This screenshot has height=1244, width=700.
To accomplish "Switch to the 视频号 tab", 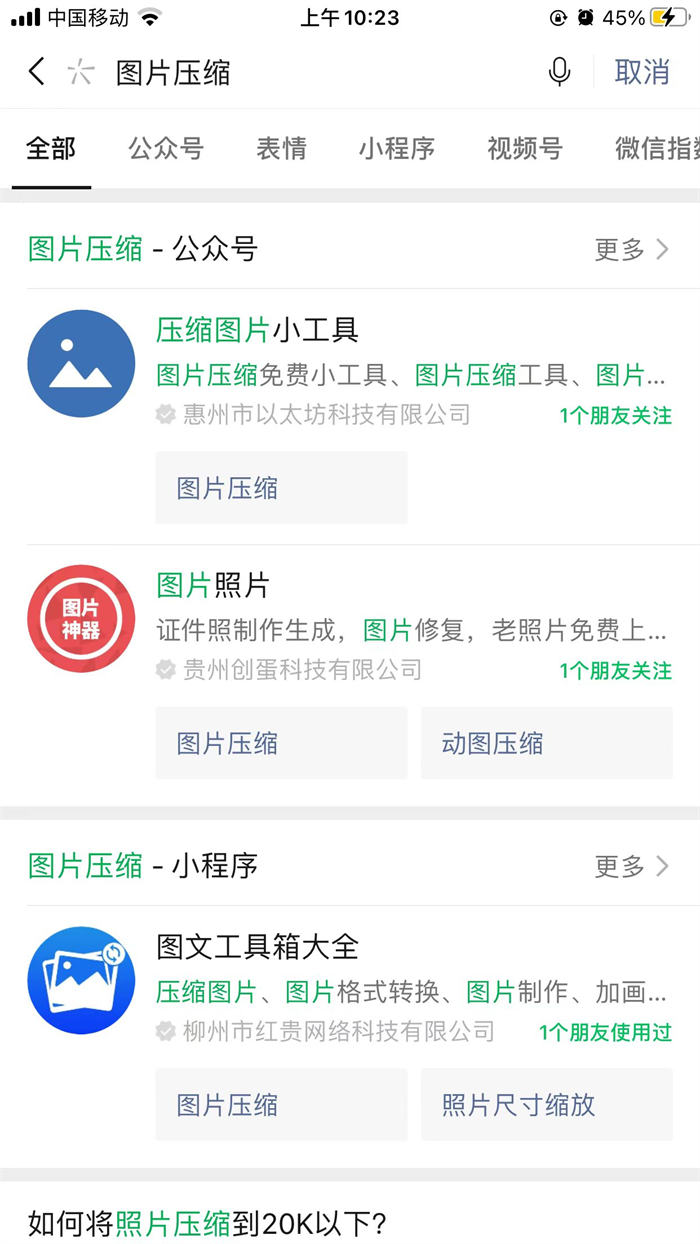I will click(525, 149).
